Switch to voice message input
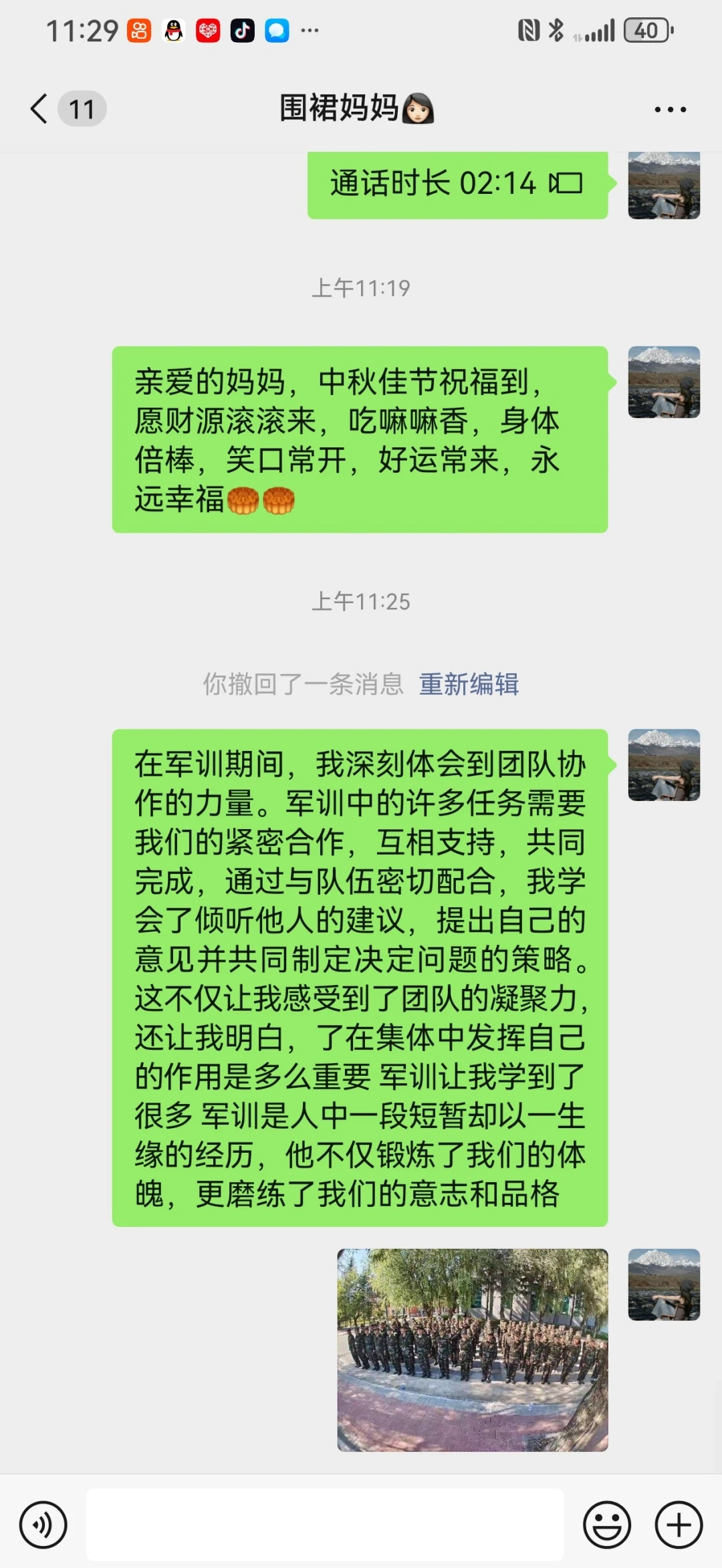The width and height of the screenshot is (722, 1568). point(43,1525)
